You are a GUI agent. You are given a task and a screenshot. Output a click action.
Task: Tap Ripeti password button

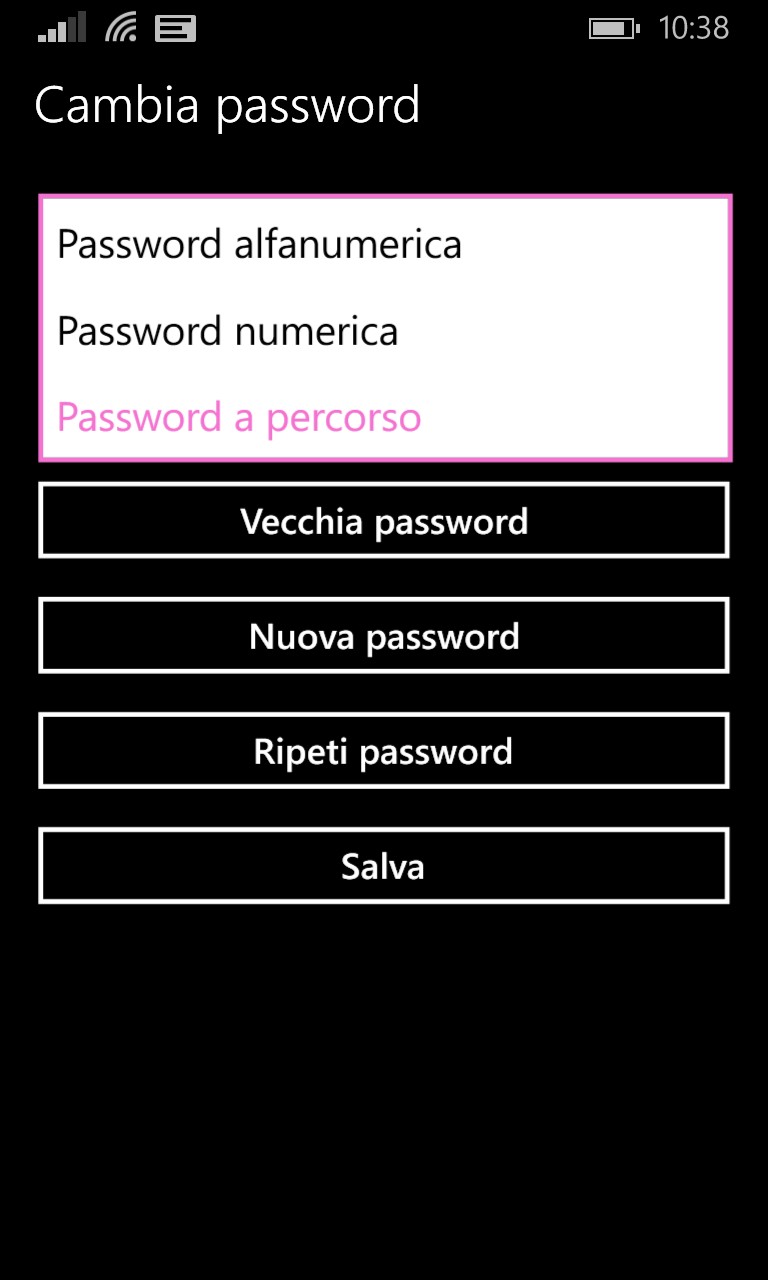tap(384, 750)
